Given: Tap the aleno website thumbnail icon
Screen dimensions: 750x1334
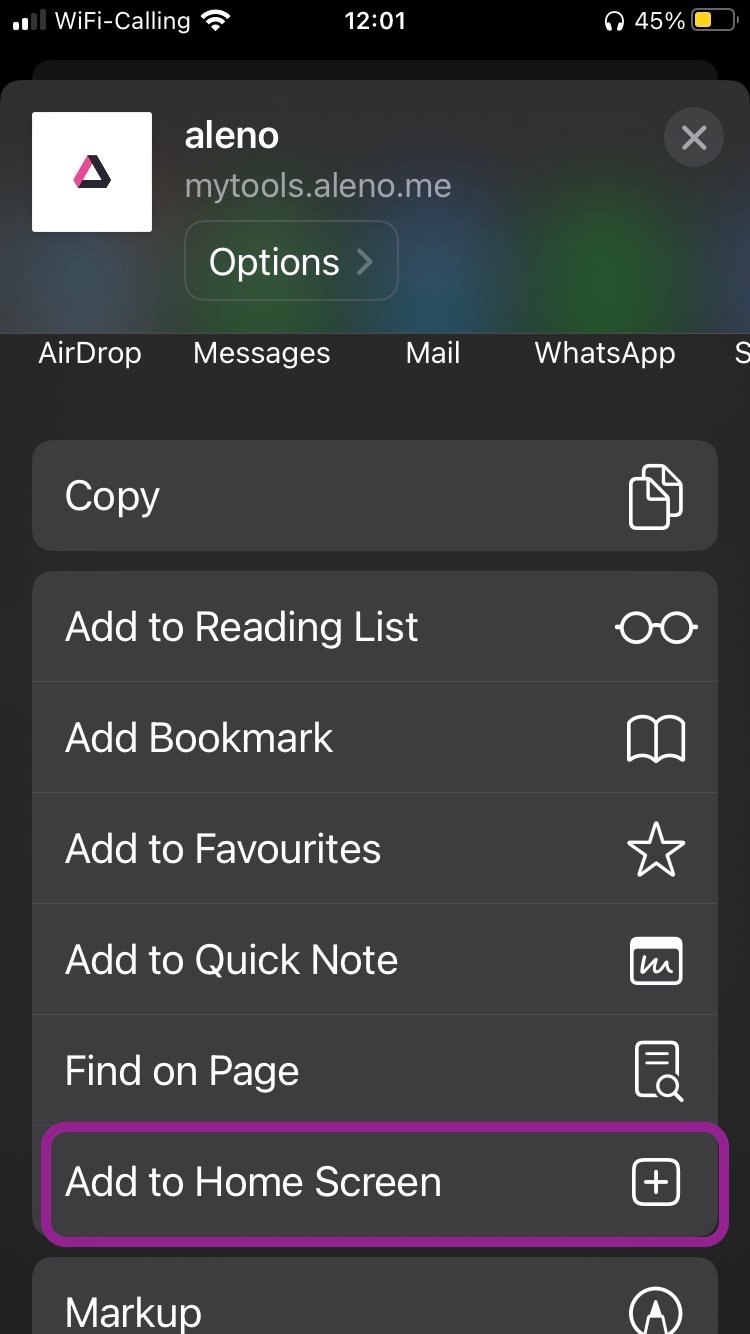Looking at the screenshot, I should coord(91,171).
